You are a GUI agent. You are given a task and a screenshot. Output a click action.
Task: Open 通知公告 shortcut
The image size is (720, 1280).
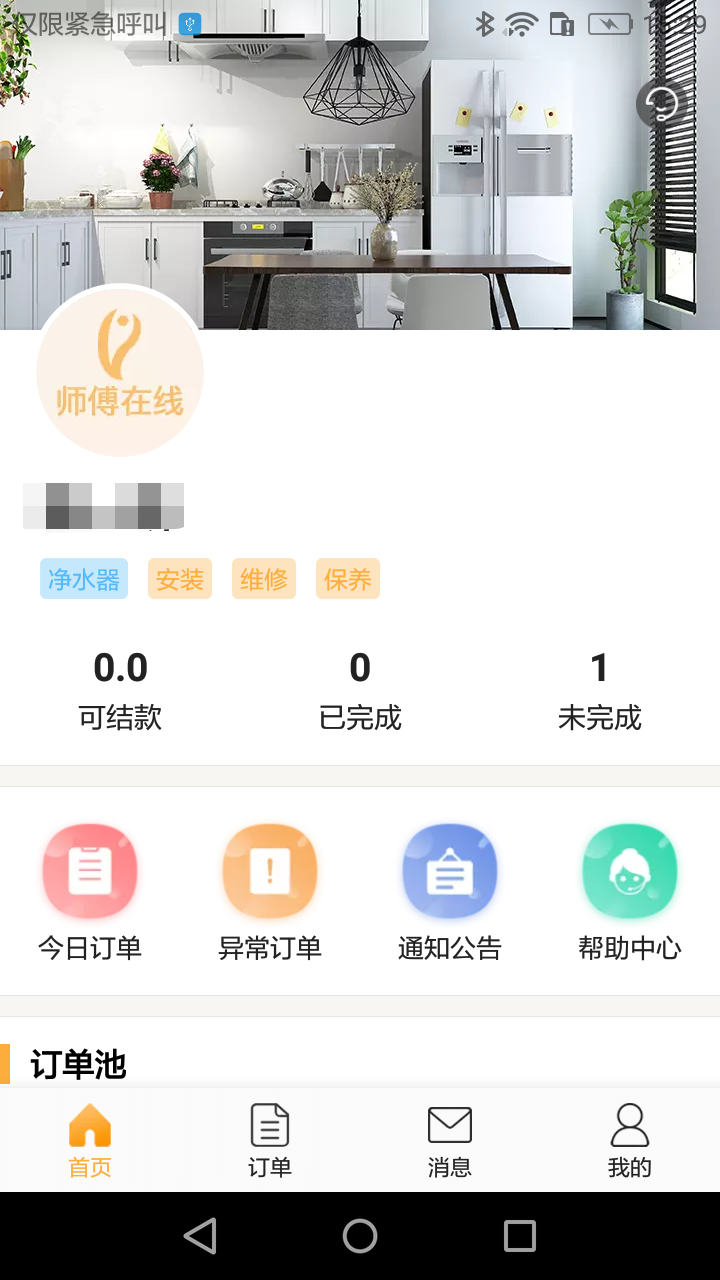tap(450, 892)
